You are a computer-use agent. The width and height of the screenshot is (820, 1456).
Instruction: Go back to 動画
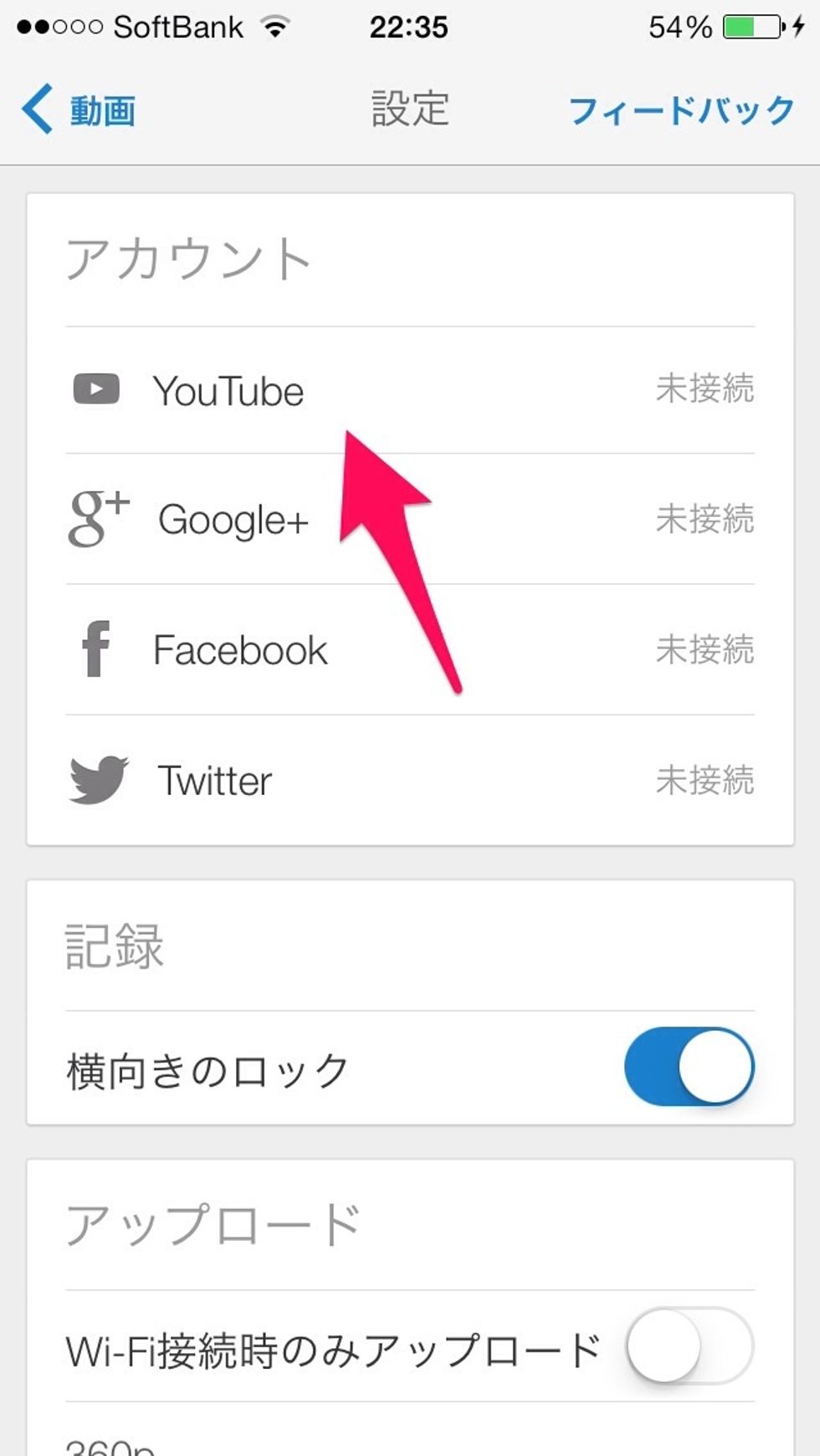[x=79, y=110]
